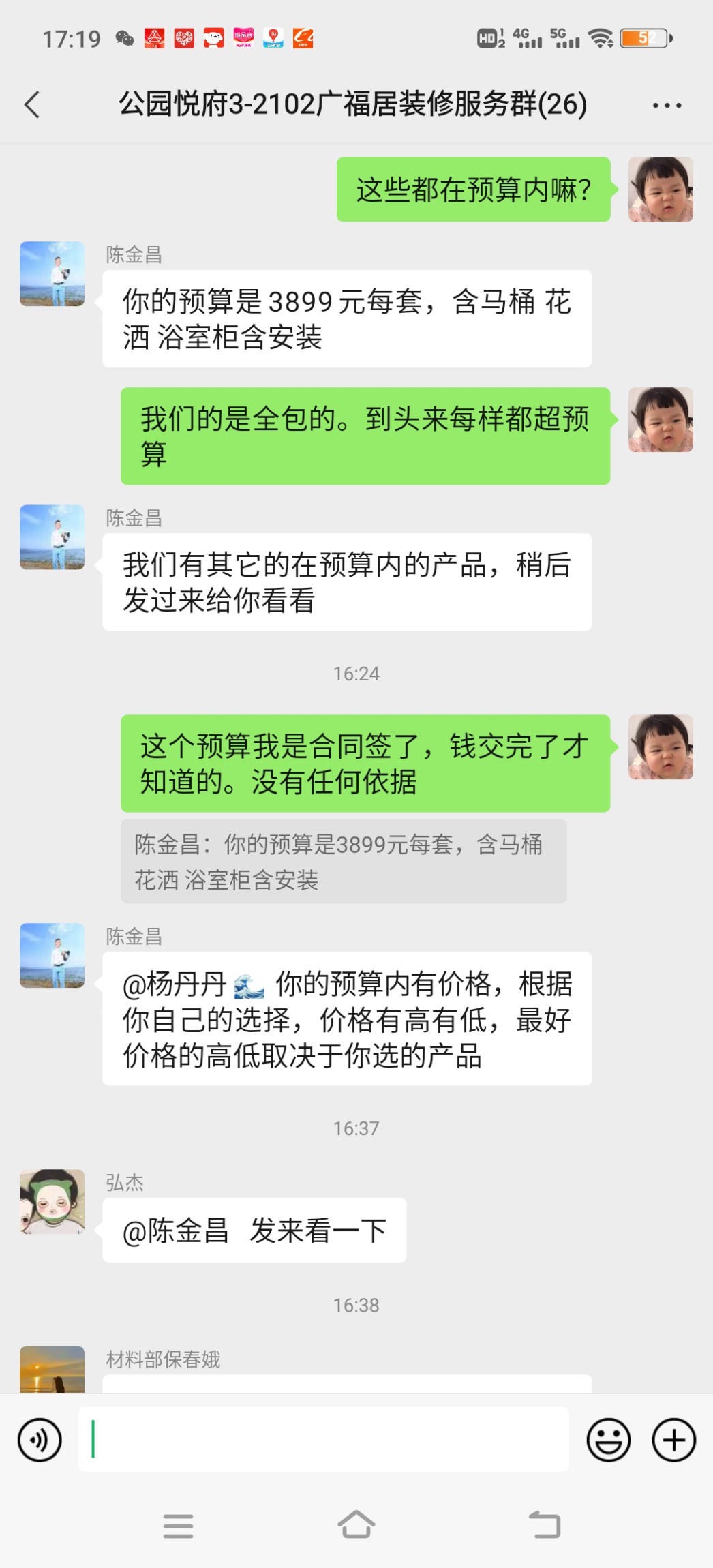713x1568 pixels.
Task: Go back from the group chat
Action: coord(32,105)
